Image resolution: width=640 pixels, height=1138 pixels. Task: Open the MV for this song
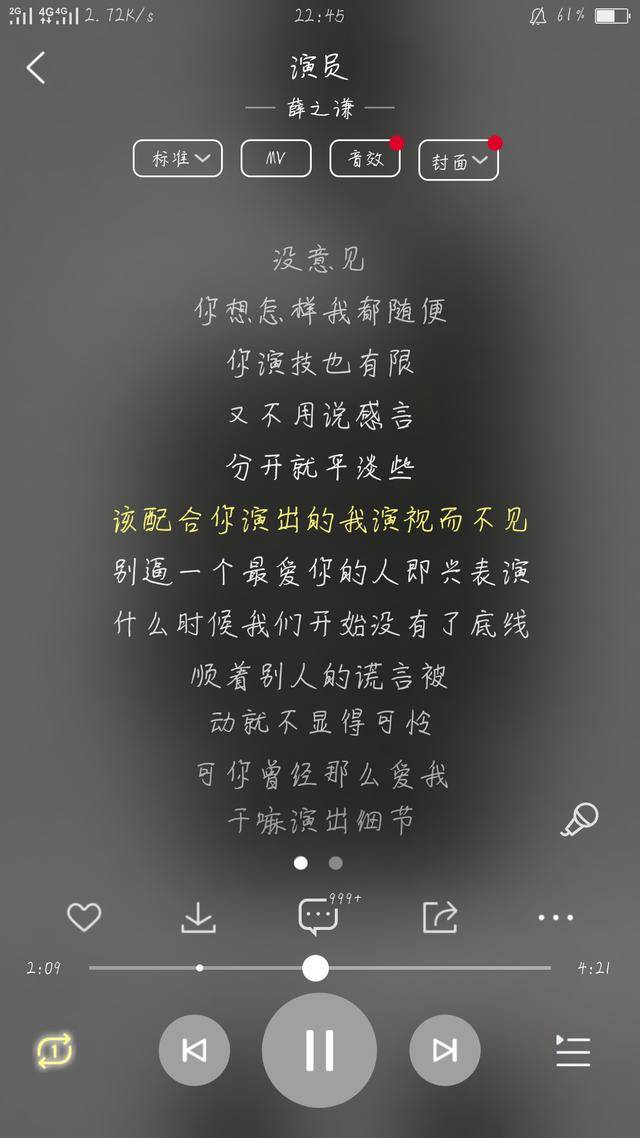pyautogui.click(x=275, y=158)
